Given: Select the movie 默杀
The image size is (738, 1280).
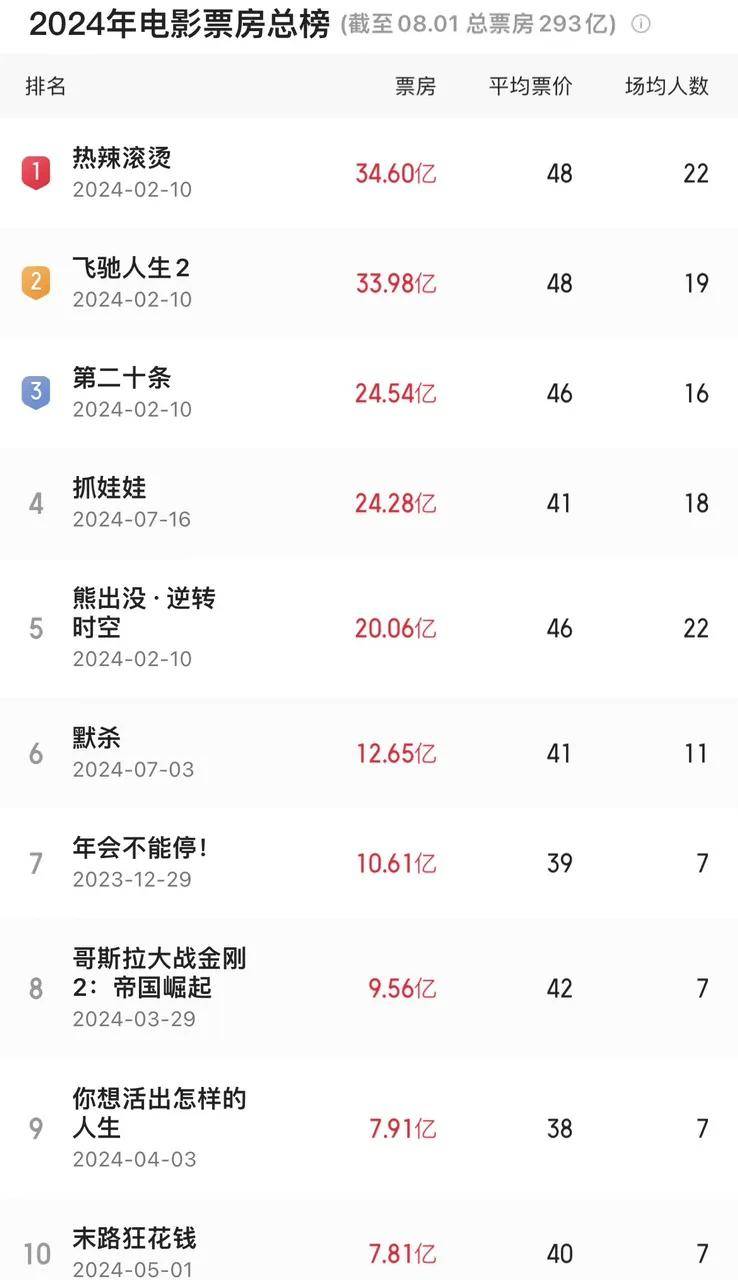Looking at the screenshot, I should [369, 753].
